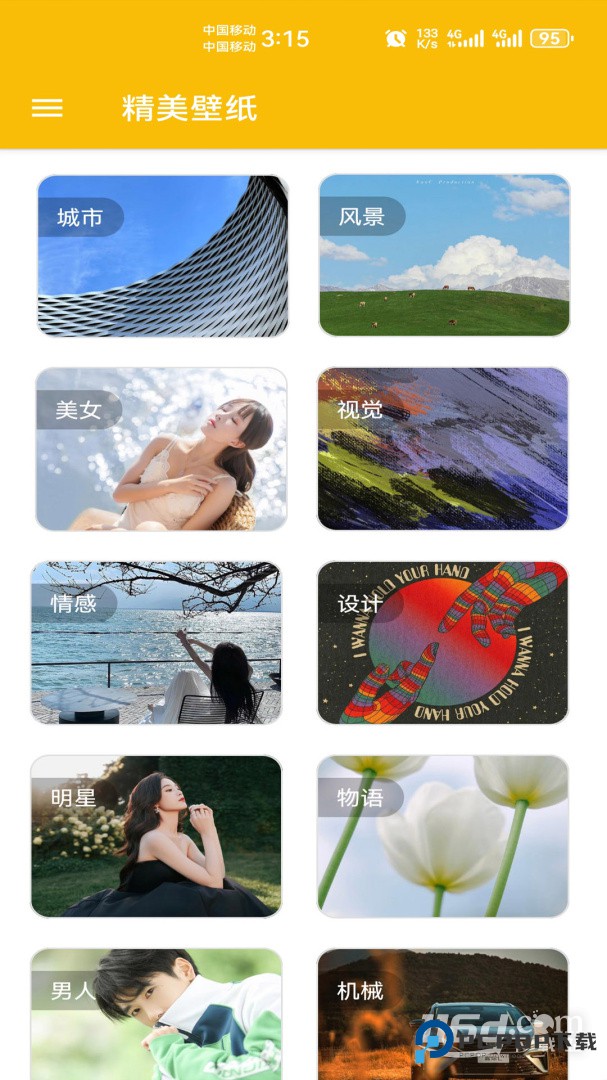
Task: Browse the 明星 wallpaper category
Action: click(x=156, y=836)
